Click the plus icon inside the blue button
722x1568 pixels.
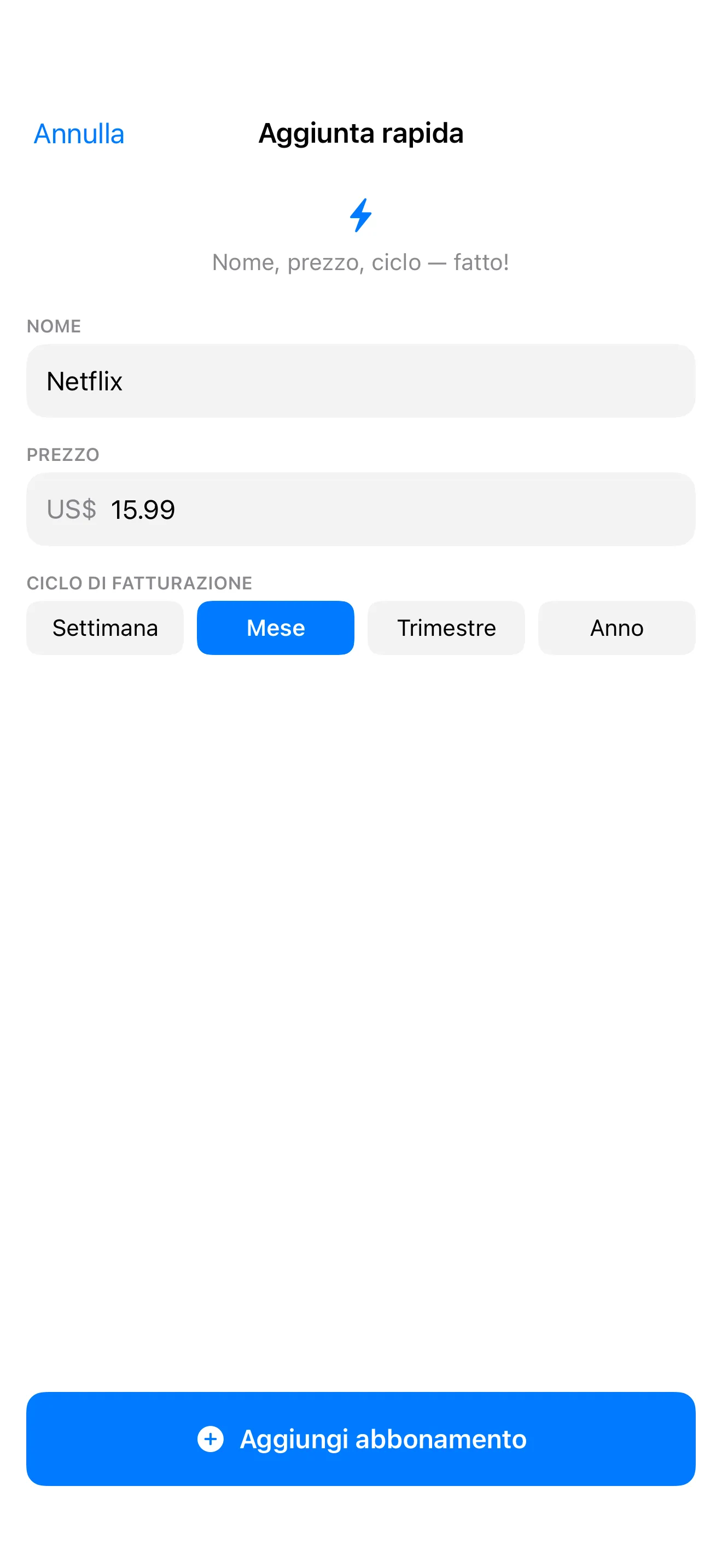click(x=210, y=1438)
